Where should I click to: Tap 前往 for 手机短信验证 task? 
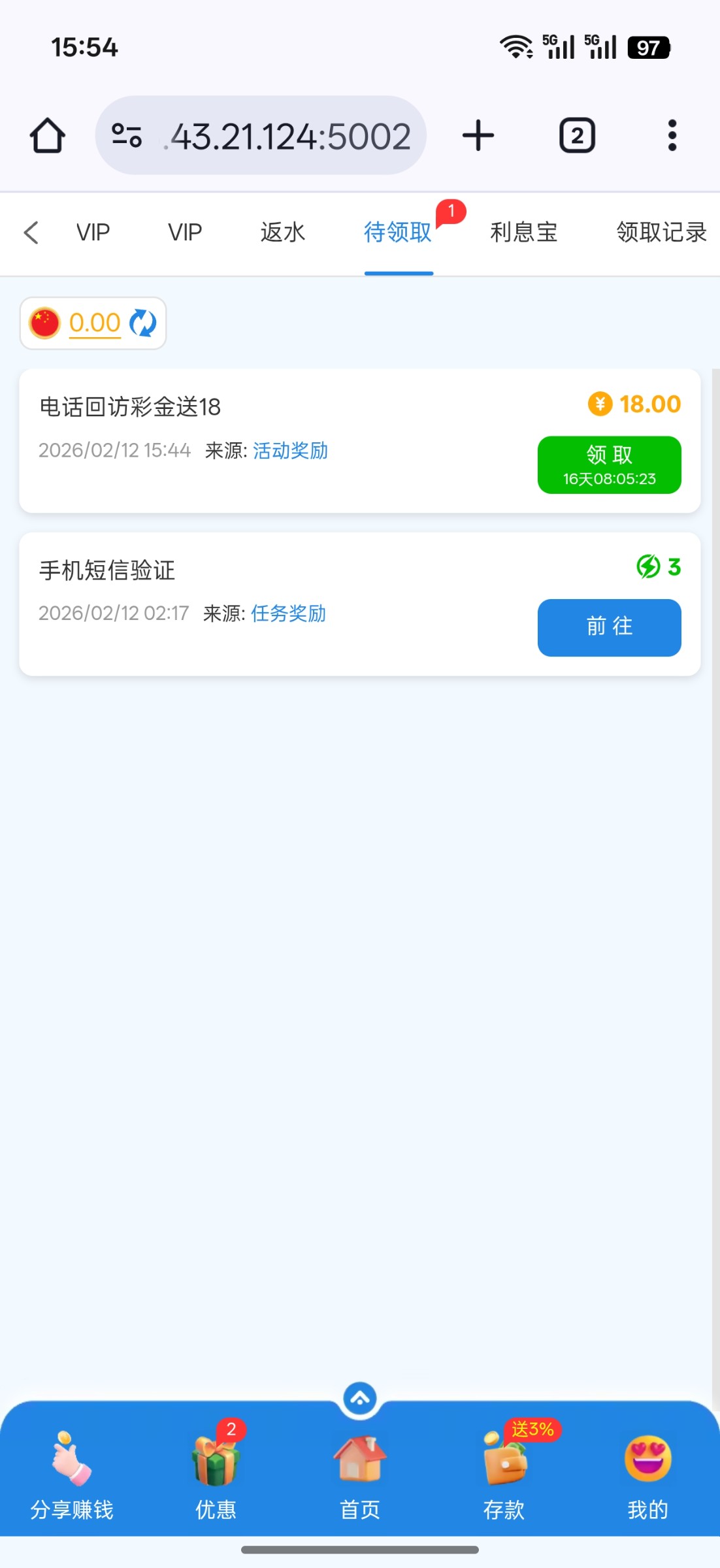(609, 627)
